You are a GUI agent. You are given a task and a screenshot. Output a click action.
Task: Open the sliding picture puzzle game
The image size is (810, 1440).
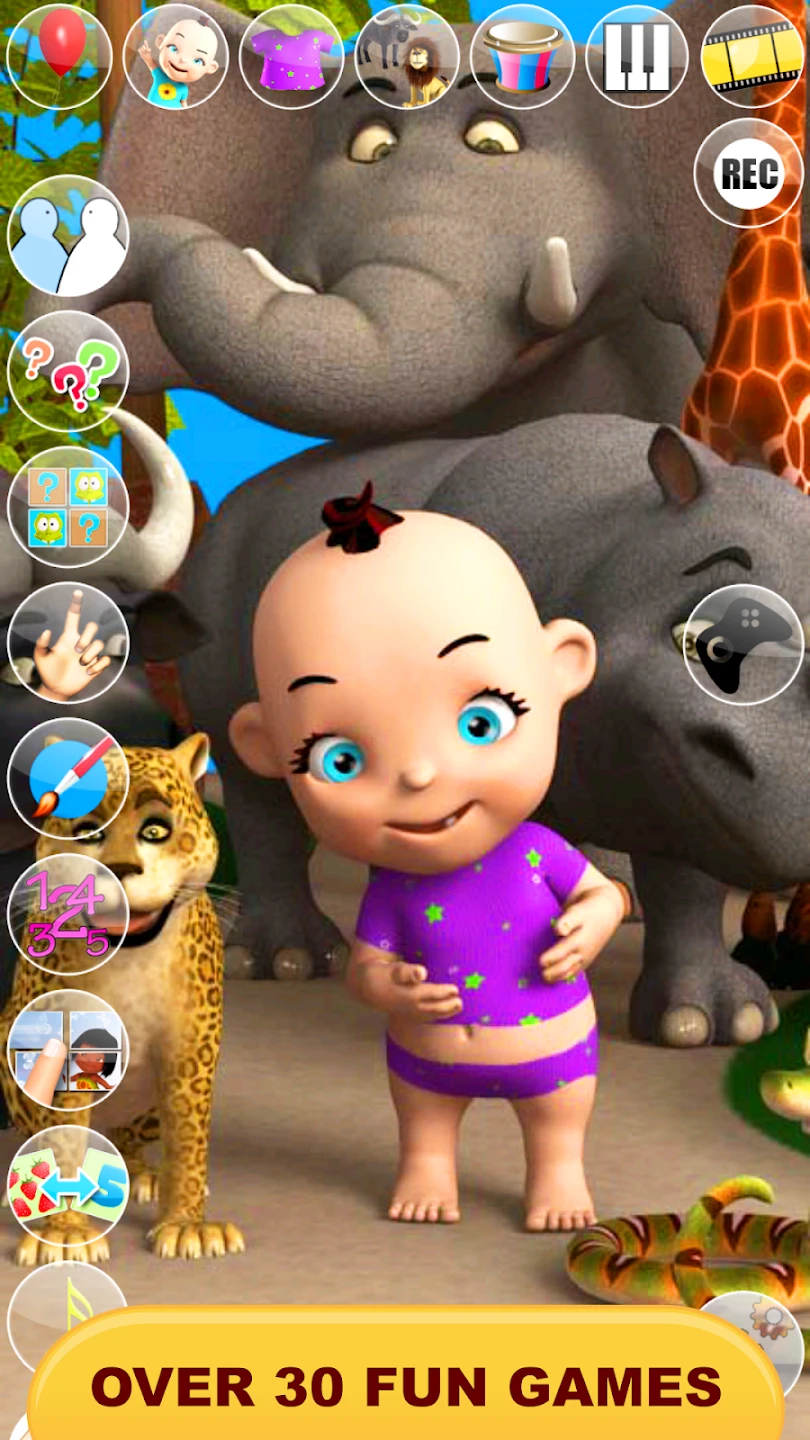68,1050
